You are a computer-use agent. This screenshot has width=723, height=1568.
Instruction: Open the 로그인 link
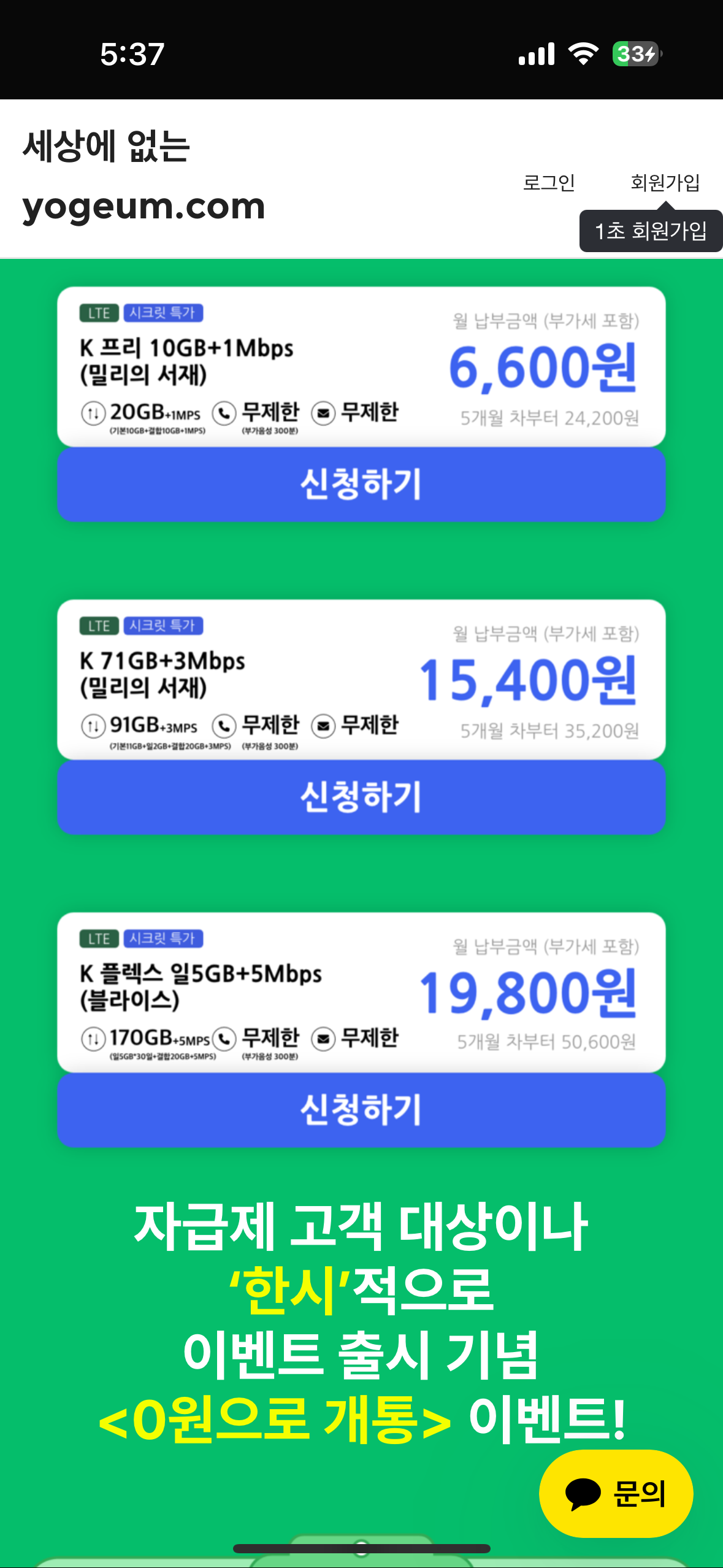548,182
